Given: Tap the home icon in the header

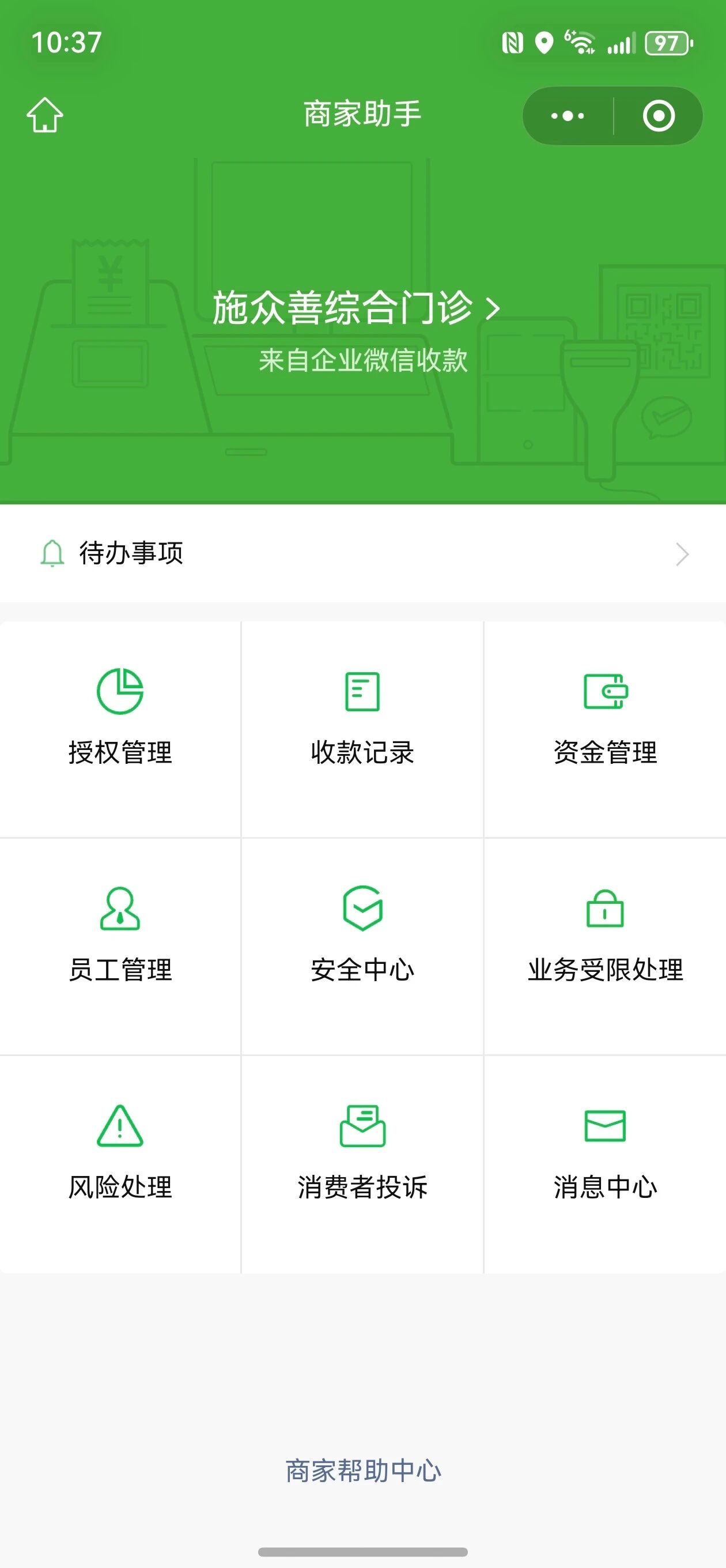Looking at the screenshot, I should (x=45, y=115).
